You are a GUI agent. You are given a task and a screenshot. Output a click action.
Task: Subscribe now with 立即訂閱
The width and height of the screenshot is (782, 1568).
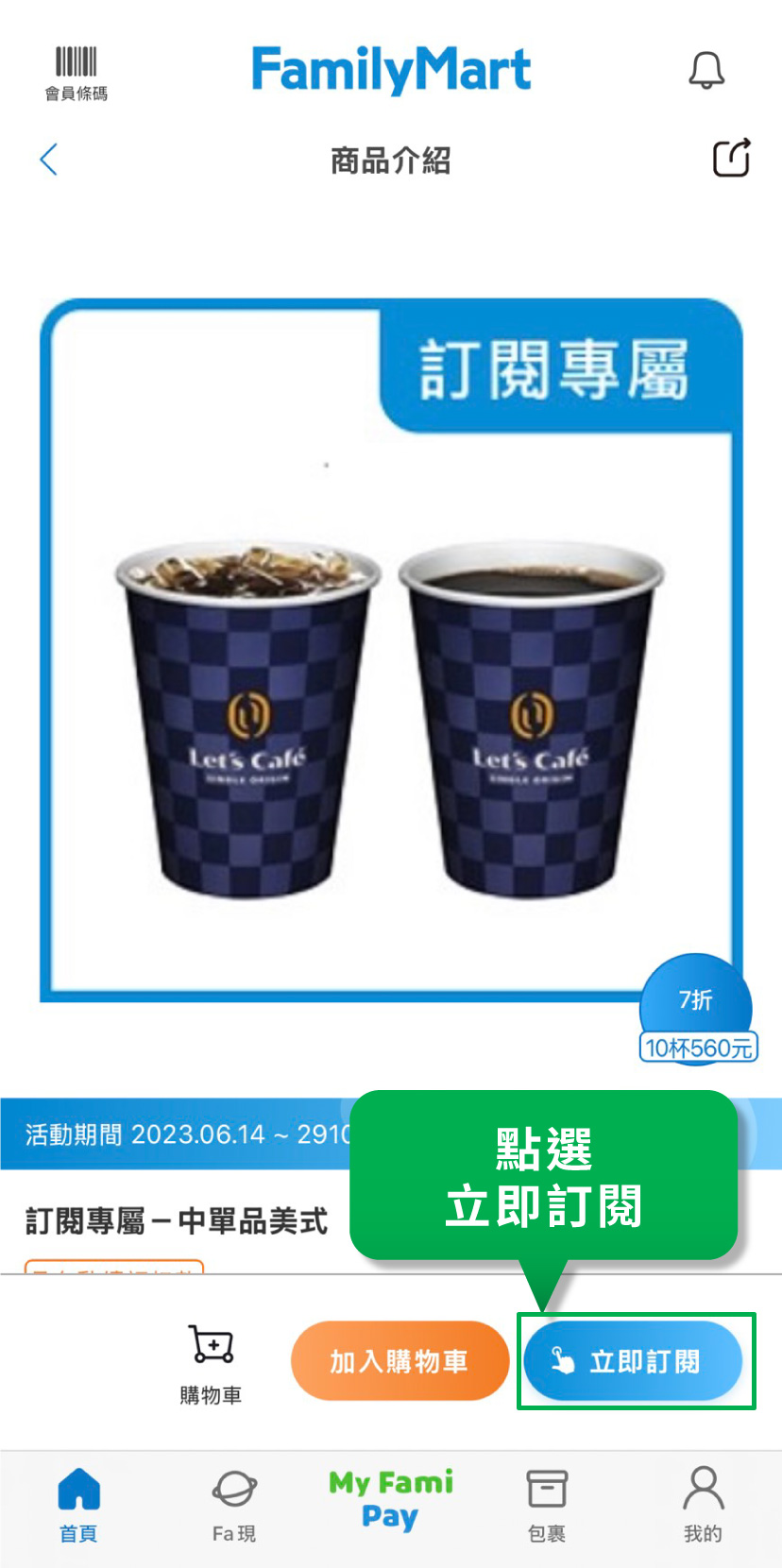tap(634, 1361)
